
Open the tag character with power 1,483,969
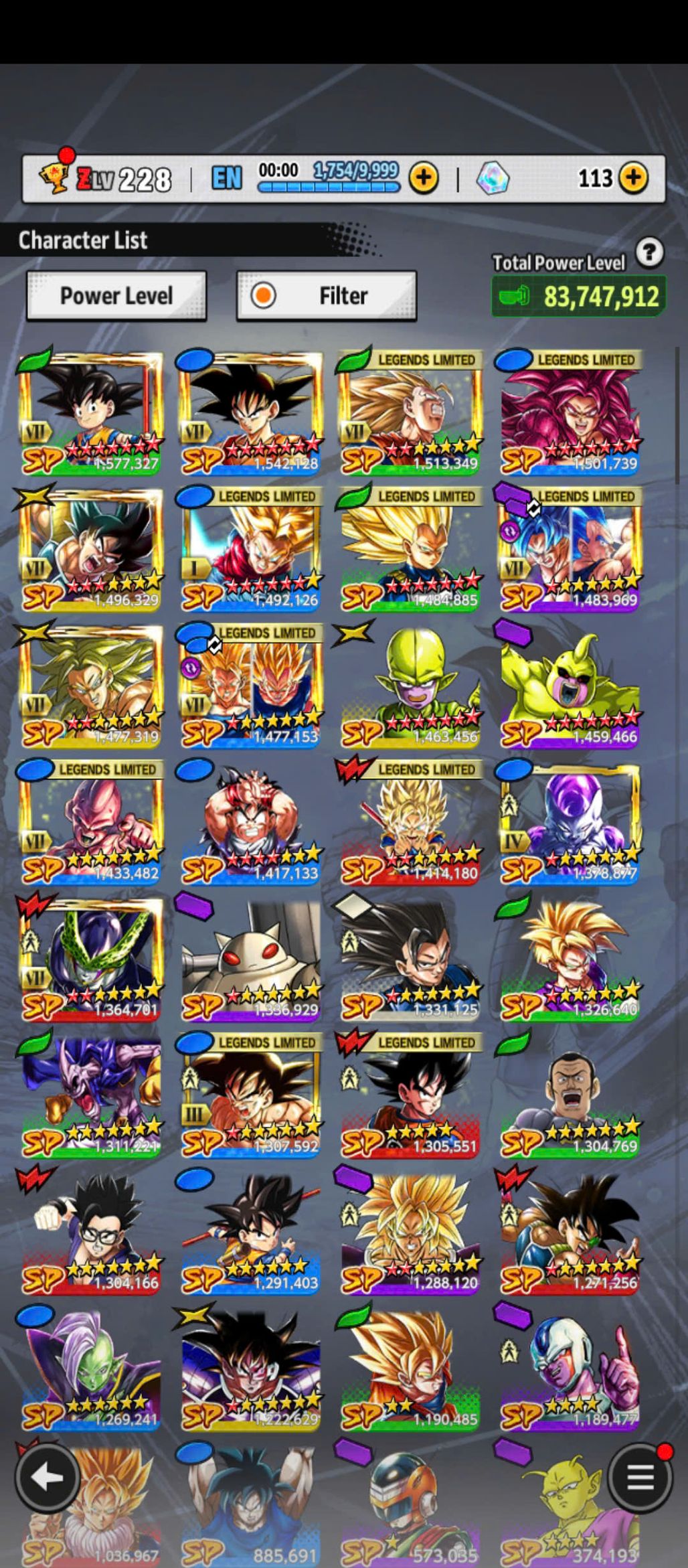click(570, 549)
